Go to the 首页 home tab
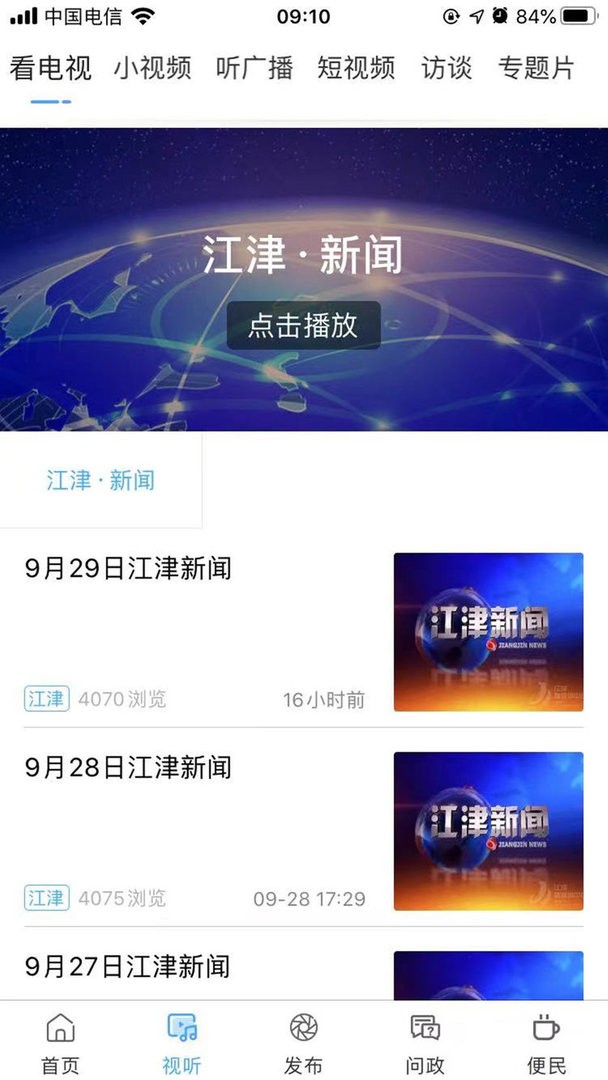The width and height of the screenshot is (608, 1080). (x=60, y=1042)
